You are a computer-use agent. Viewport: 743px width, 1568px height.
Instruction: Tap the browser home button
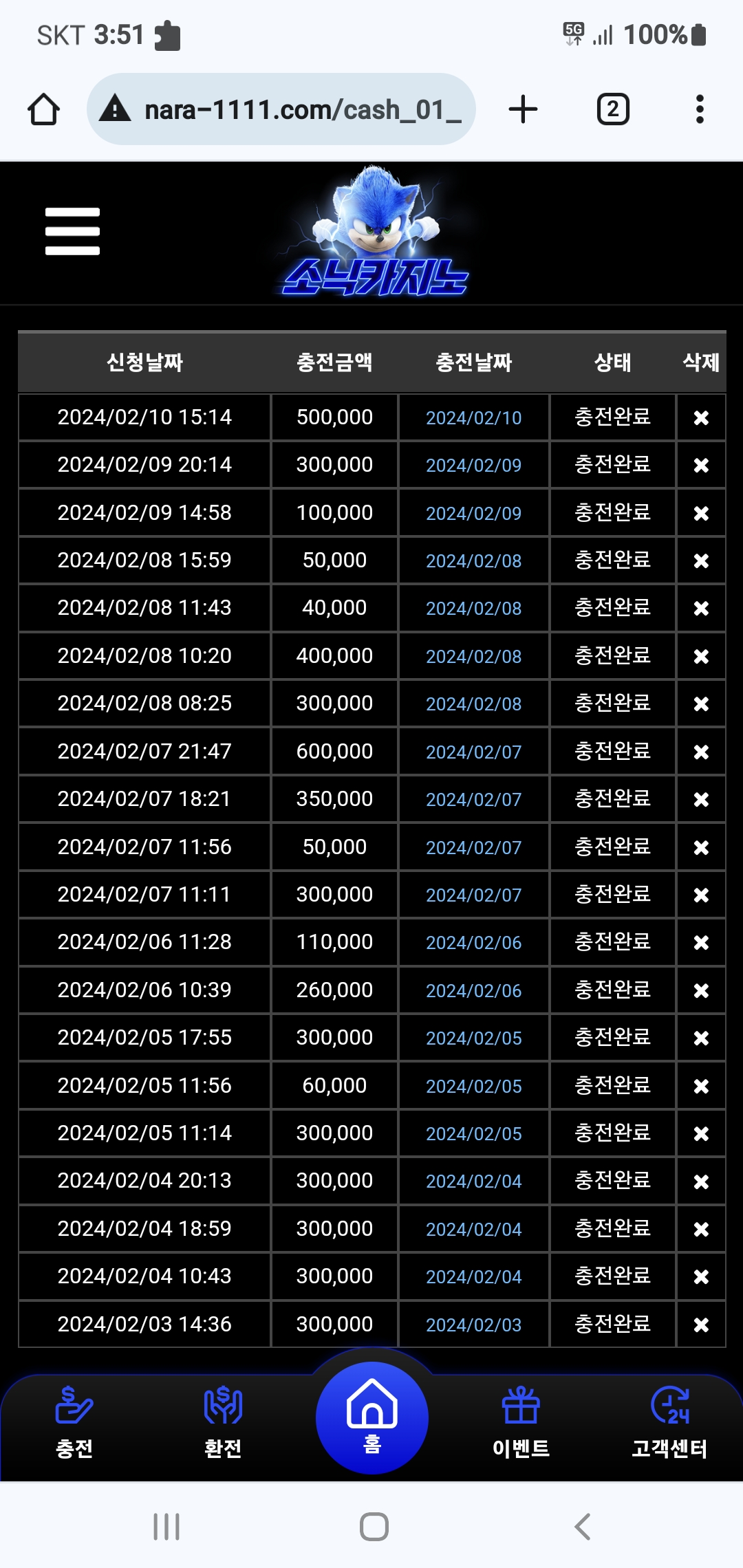43,109
